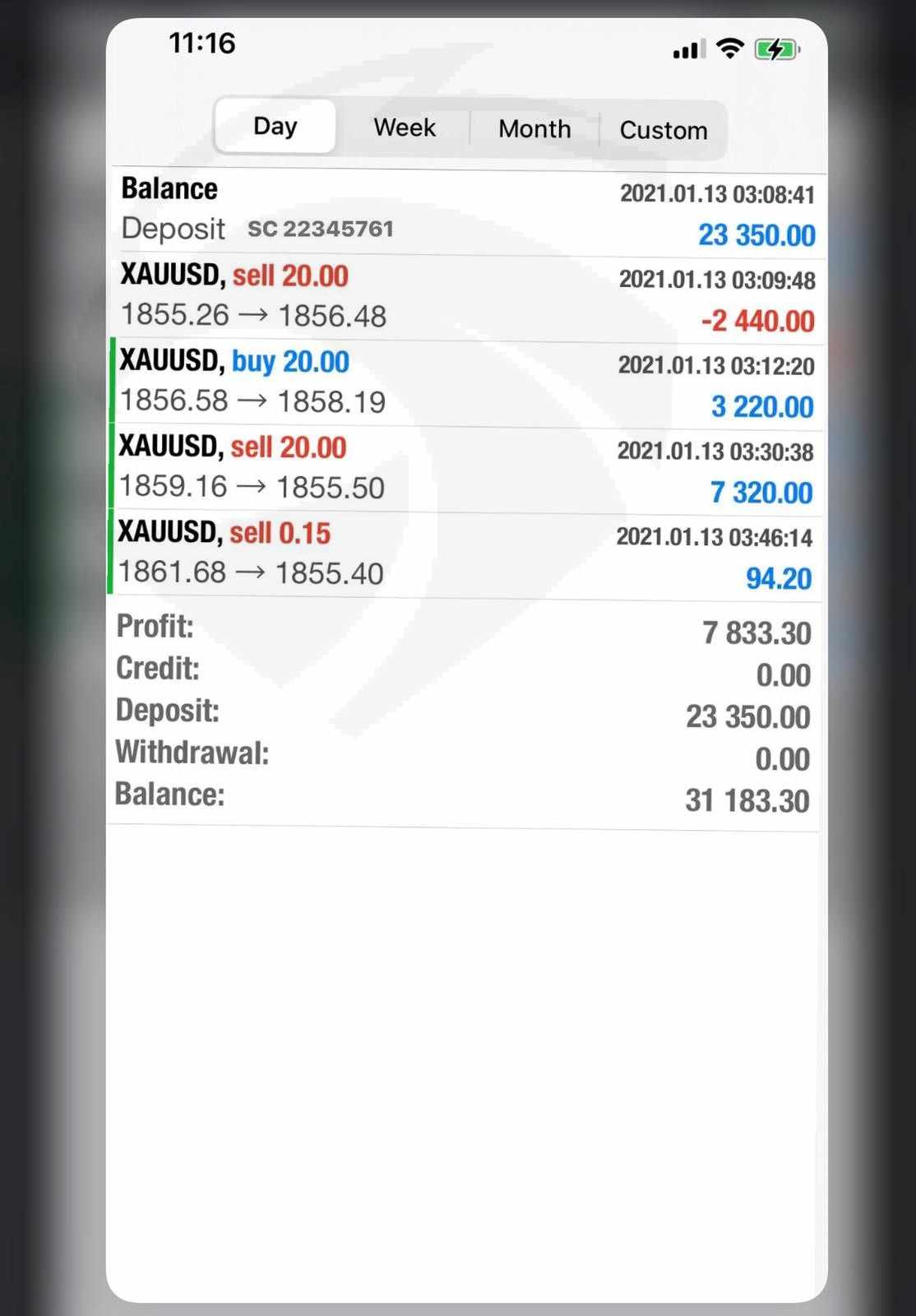Switch to the Month history view
916x1316 pixels.
[x=534, y=129]
